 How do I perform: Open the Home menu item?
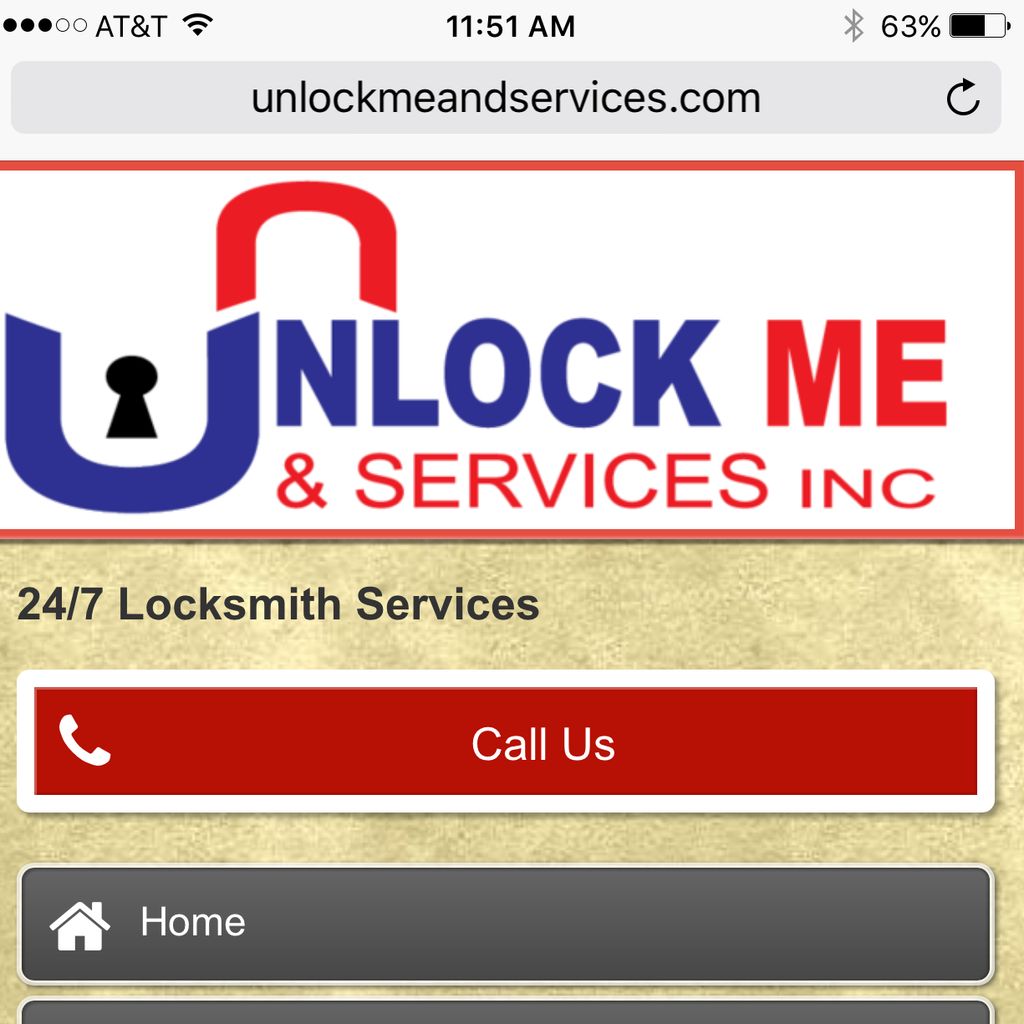pos(506,922)
